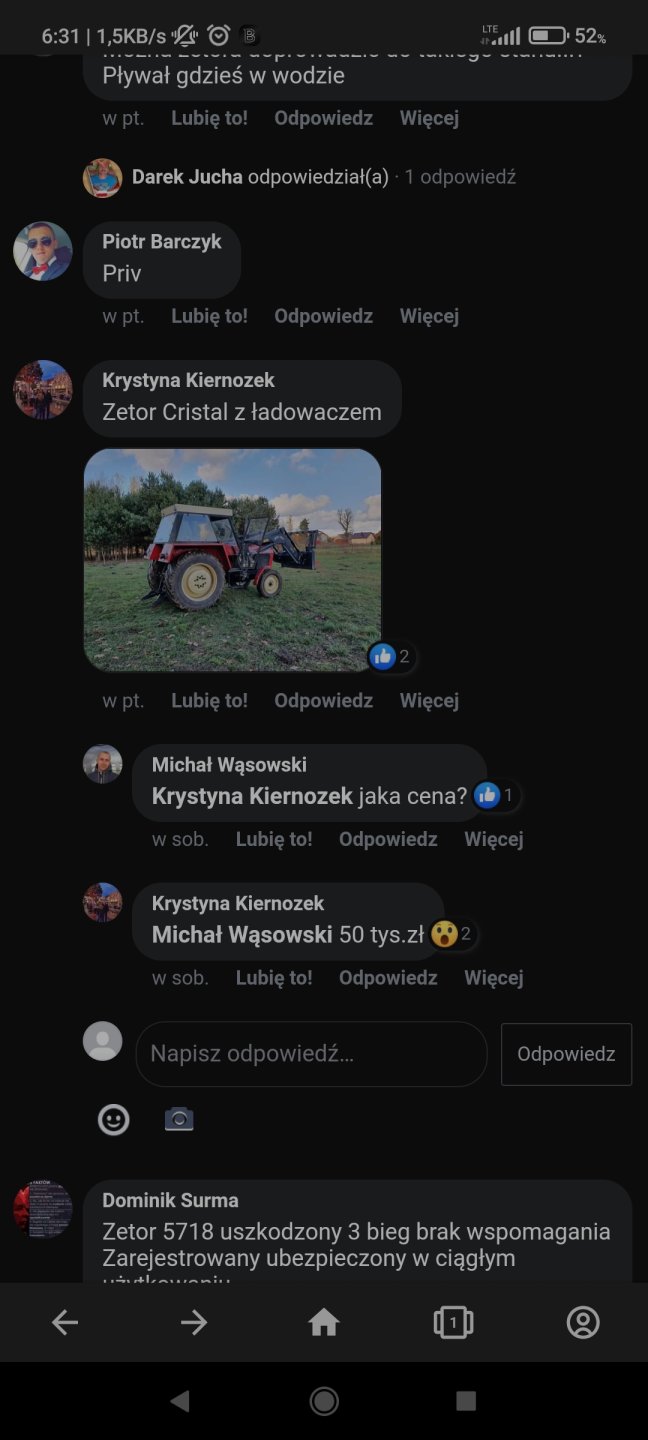The height and width of the screenshot is (1440, 648).
Task: Open the browser tabs switcher
Action: coord(453,1323)
